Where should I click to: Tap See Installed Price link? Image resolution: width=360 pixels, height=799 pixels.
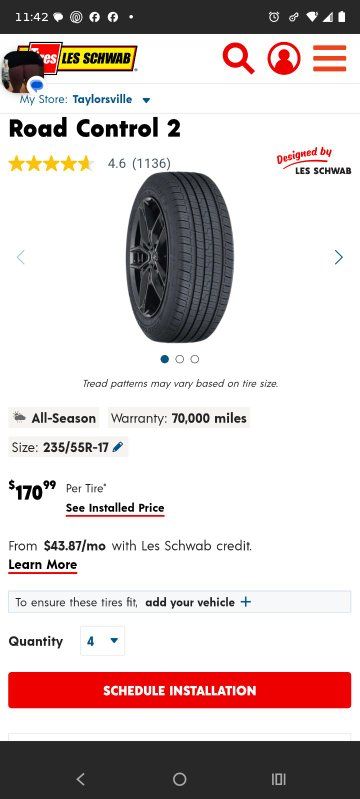115,508
